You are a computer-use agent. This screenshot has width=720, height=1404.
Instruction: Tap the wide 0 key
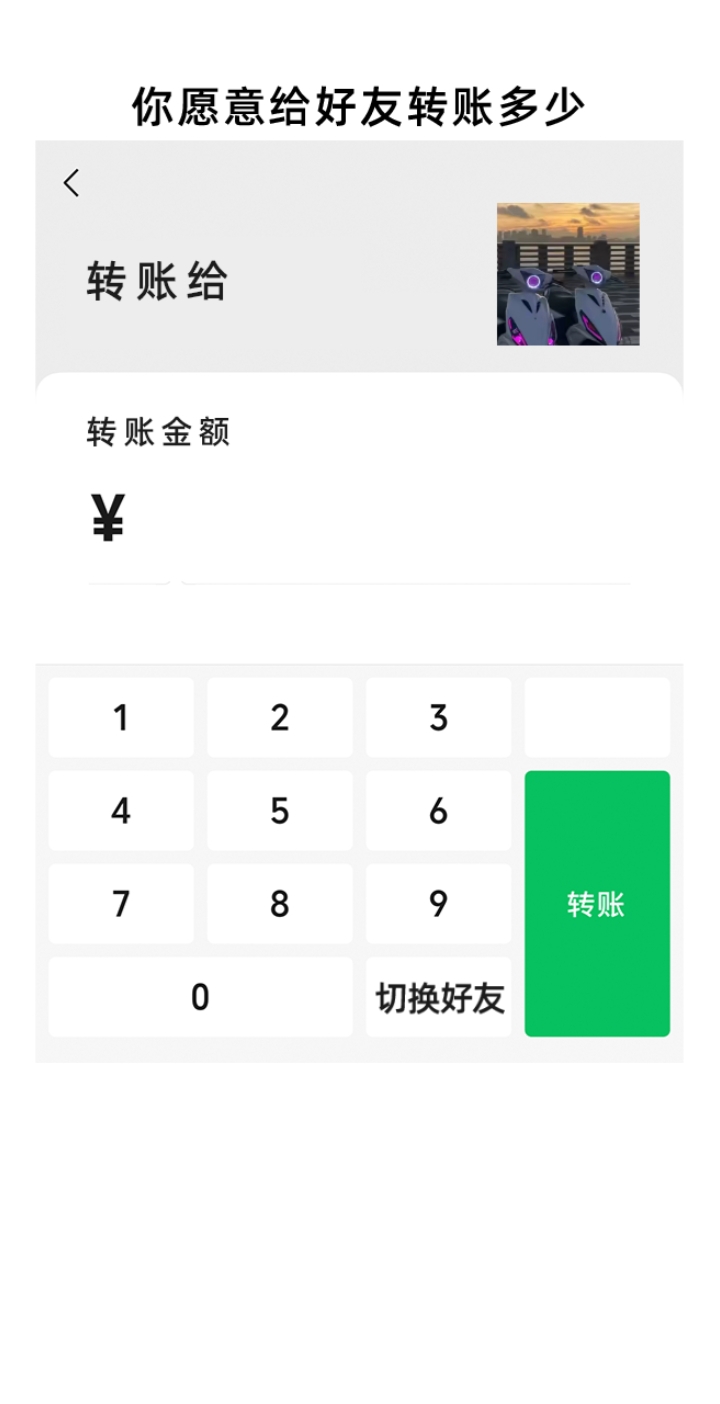[x=200, y=997]
